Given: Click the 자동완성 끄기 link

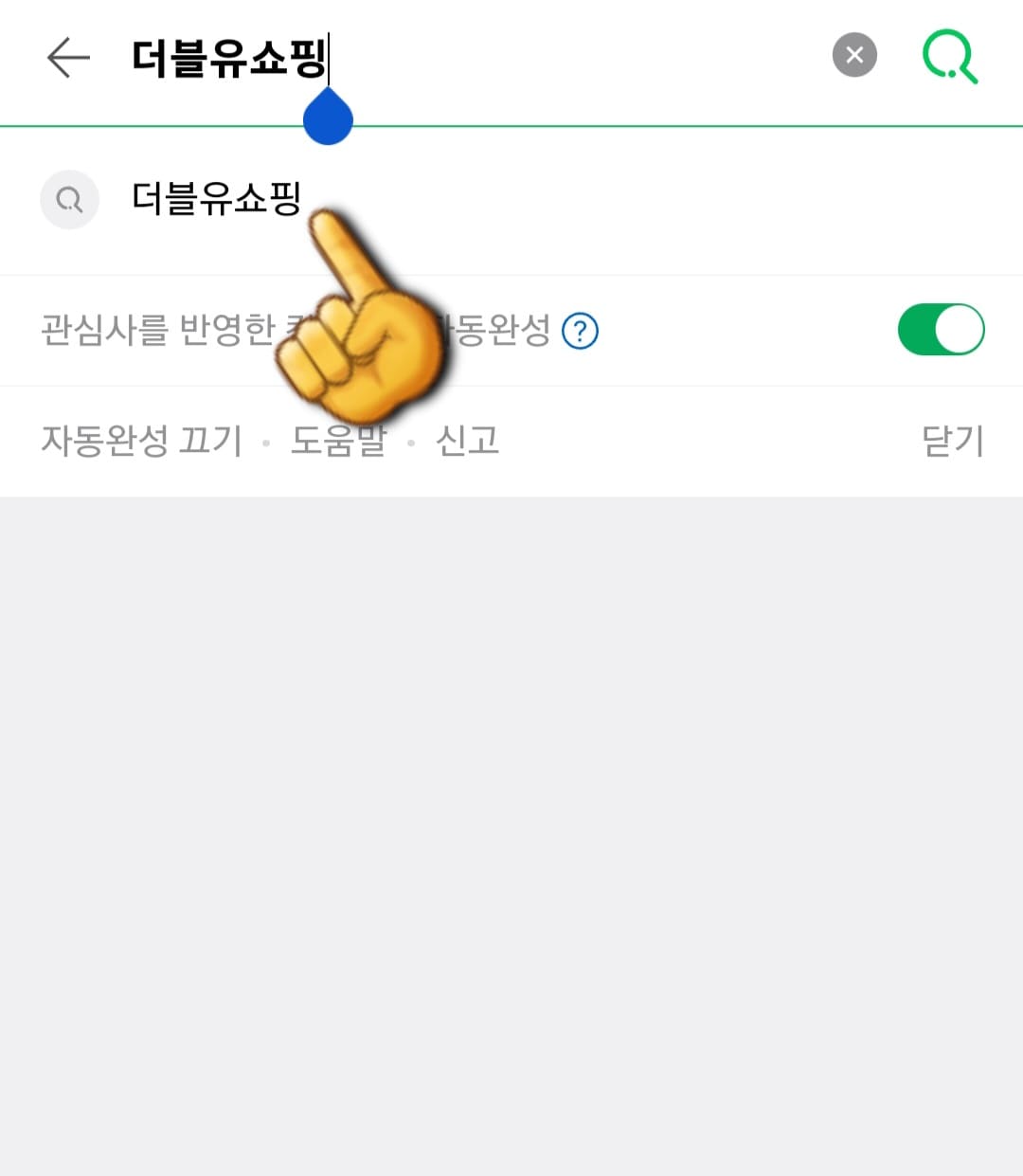Looking at the screenshot, I should tap(140, 442).
